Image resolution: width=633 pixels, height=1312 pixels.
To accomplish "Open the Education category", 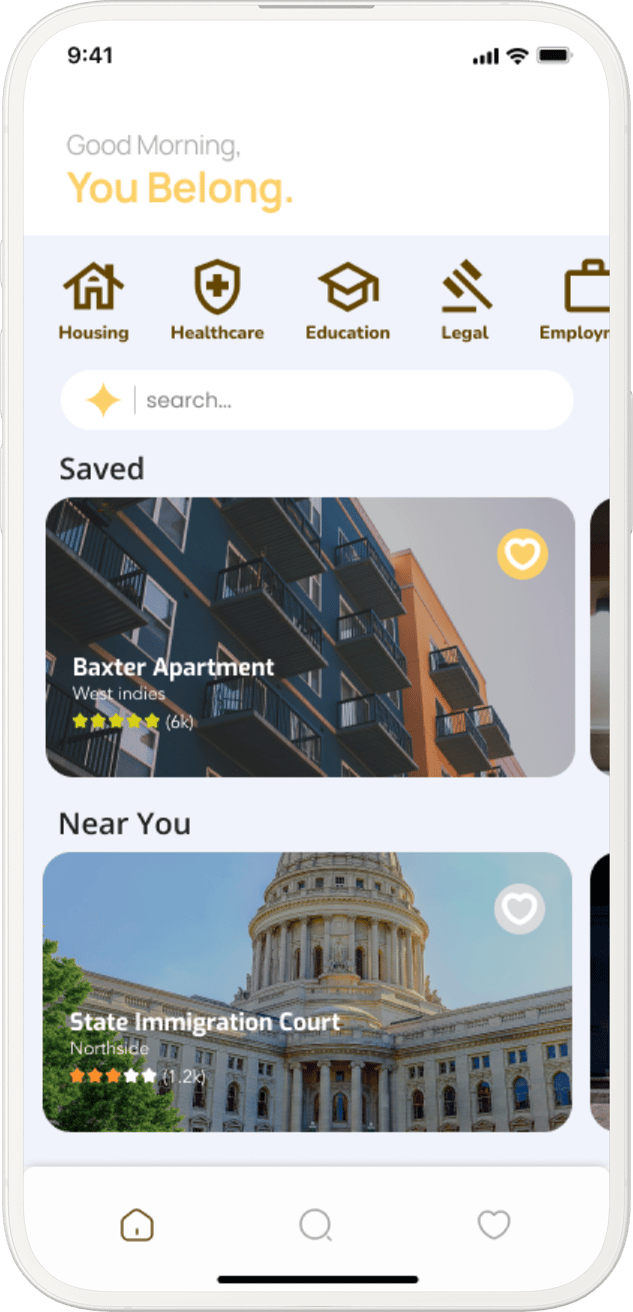I will [x=347, y=301].
